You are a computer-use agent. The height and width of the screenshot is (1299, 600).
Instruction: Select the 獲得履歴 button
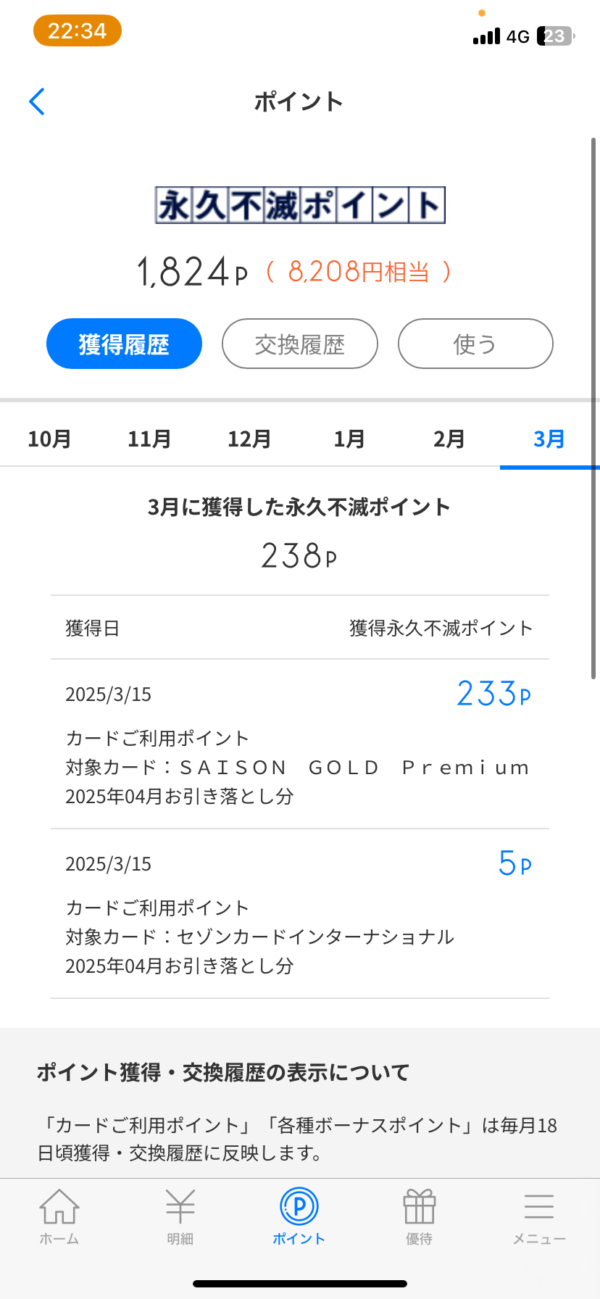pyautogui.click(x=124, y=345)
